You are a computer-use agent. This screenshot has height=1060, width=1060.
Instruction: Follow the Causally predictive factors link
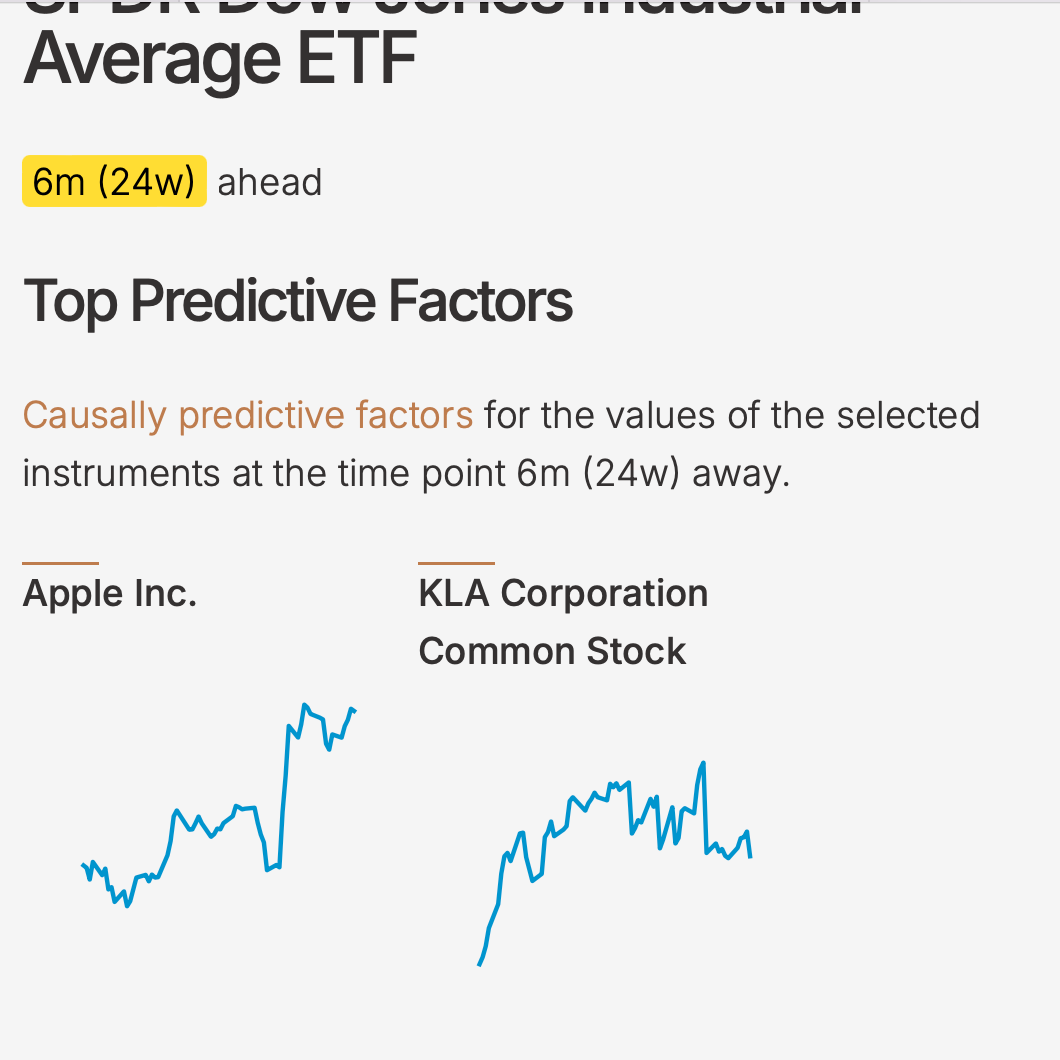click(x=247, y=415)
